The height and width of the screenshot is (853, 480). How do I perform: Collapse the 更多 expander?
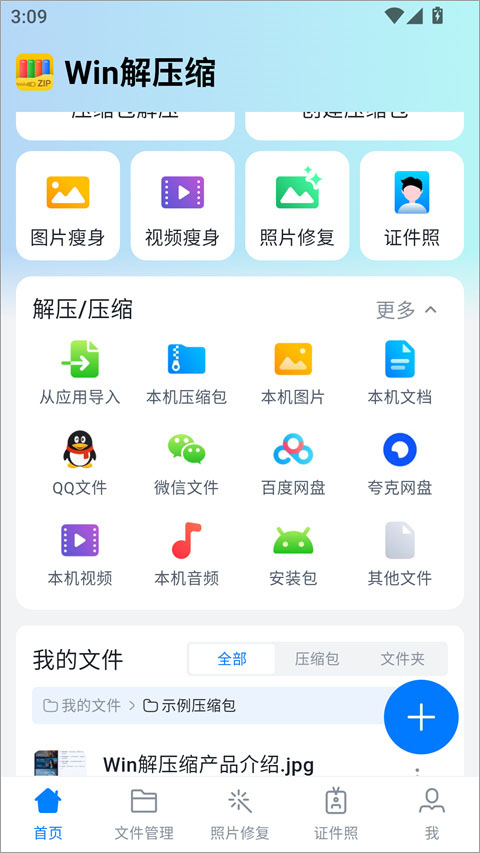(407, 310)
